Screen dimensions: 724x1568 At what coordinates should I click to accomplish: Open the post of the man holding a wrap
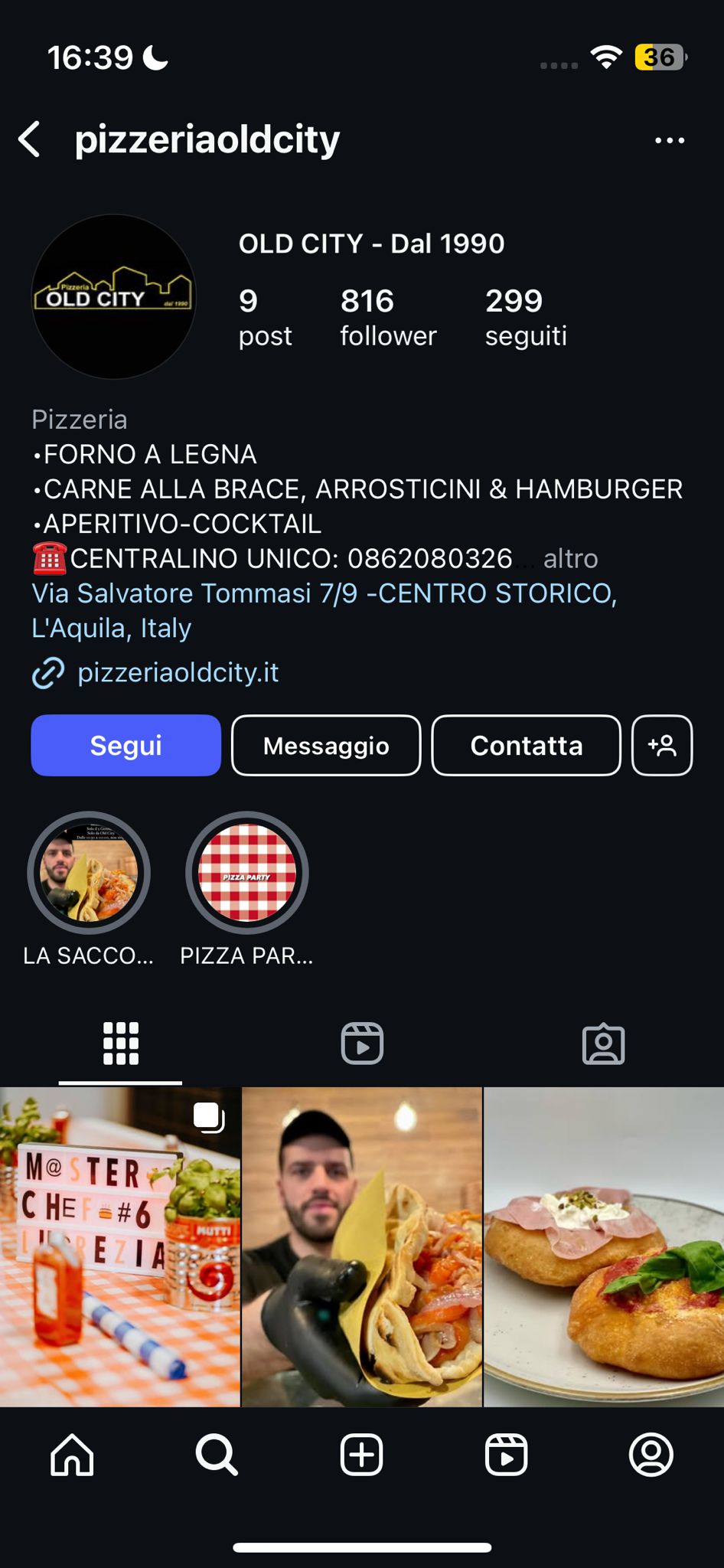click(x=362, y=1246)
